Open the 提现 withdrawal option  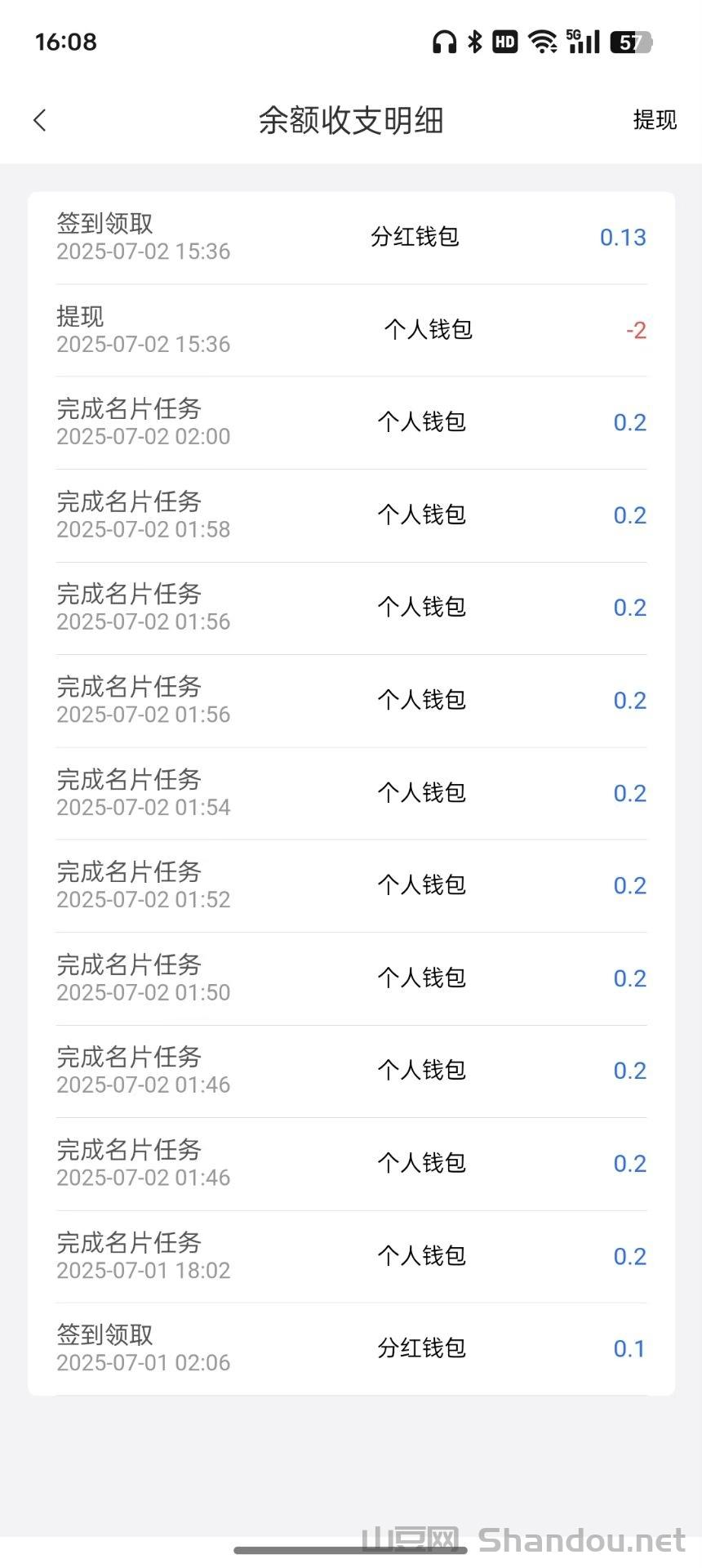655,119
